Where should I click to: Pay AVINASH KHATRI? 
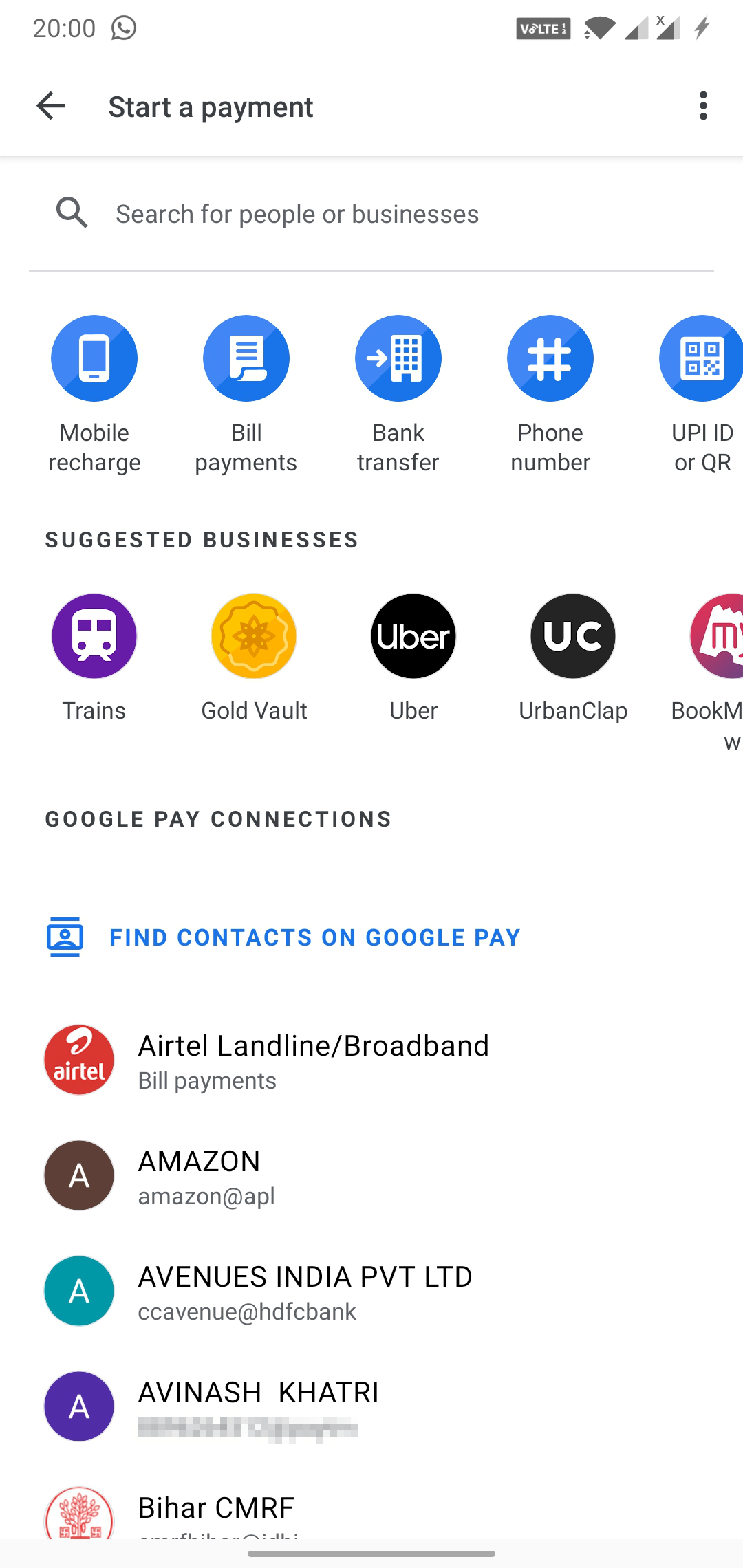click(x=258, y=1406)
